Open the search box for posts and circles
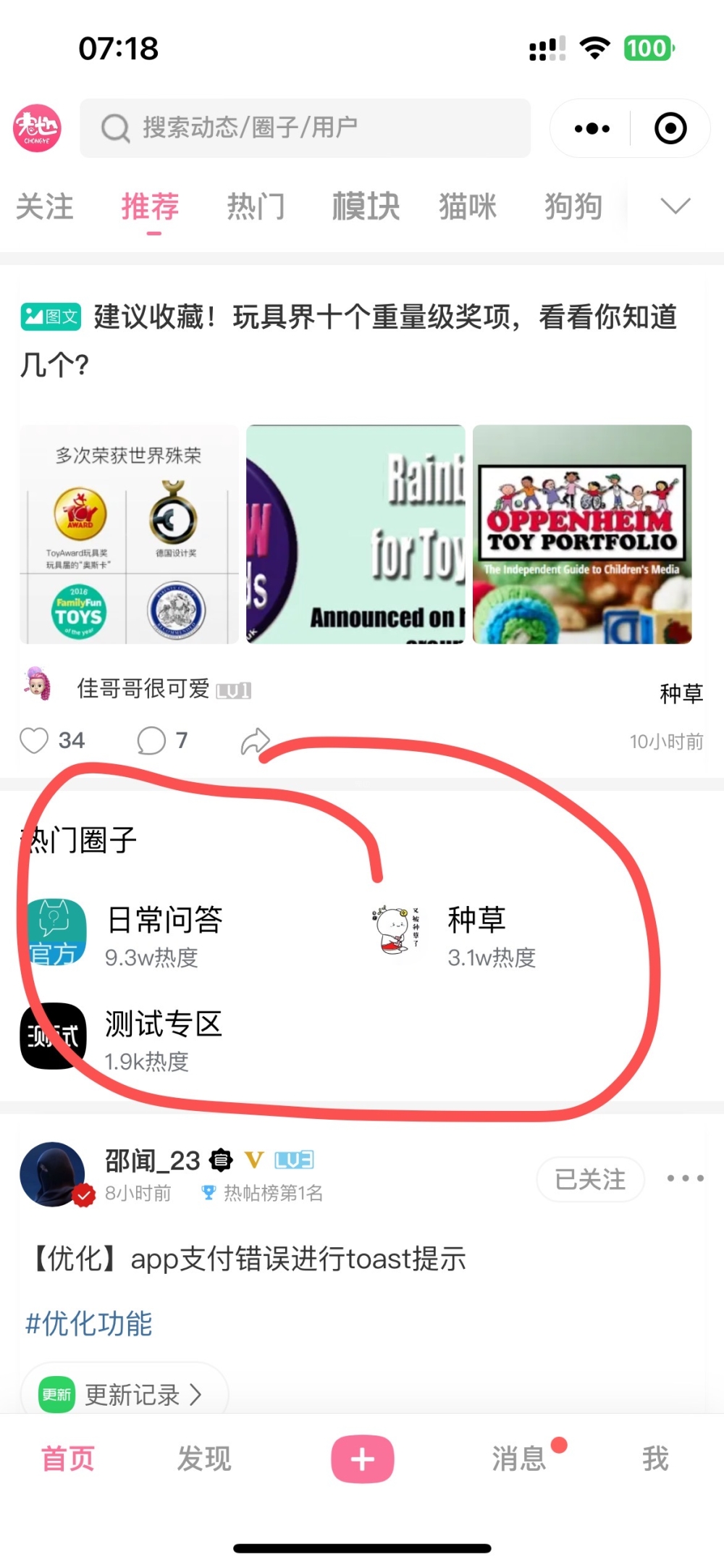Image resolution: width=724 pixels, height=1568 pixels. (304, 128)
